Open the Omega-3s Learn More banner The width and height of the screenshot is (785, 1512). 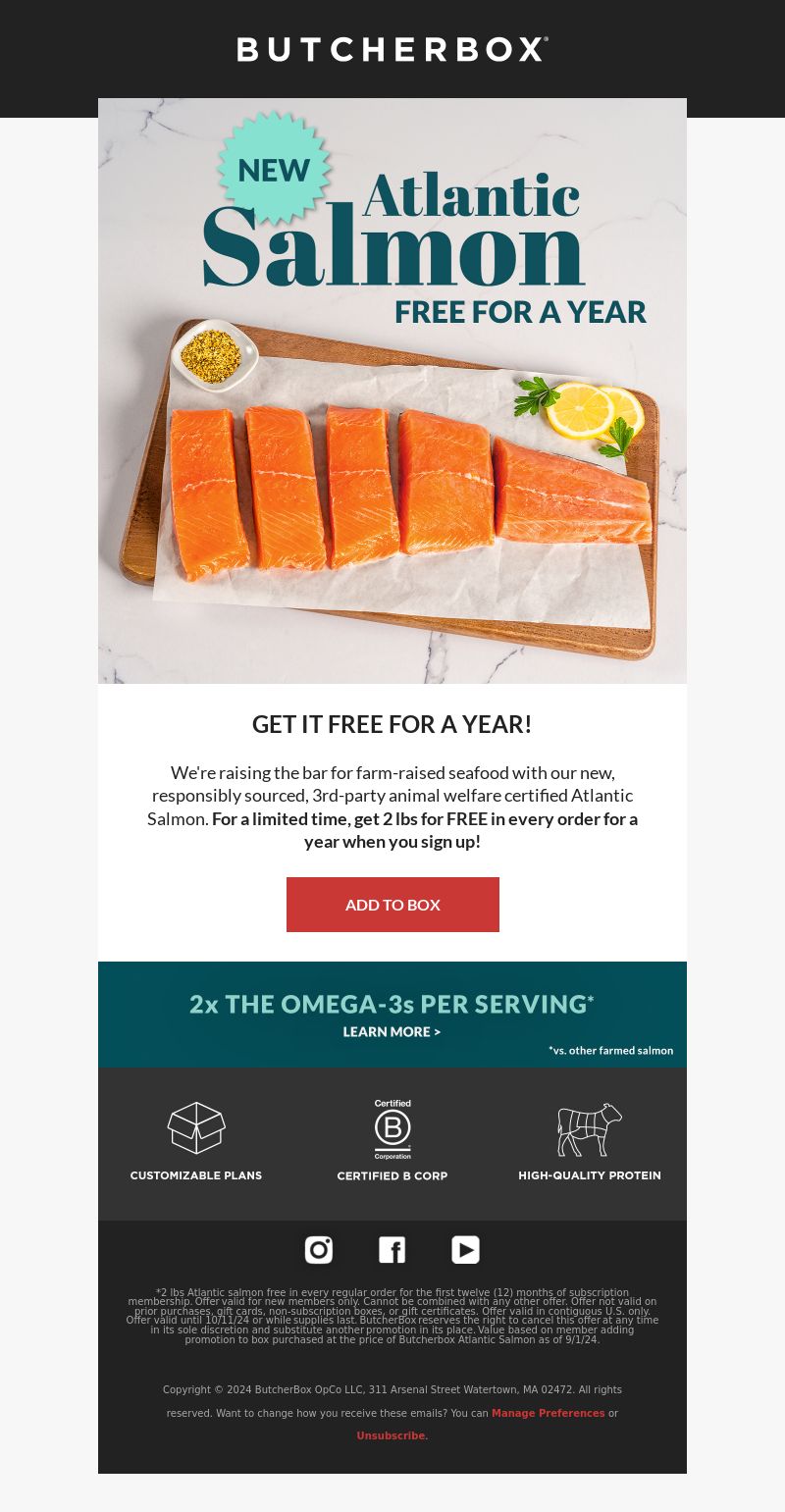pyautogui.click(x=392, y=1015)
